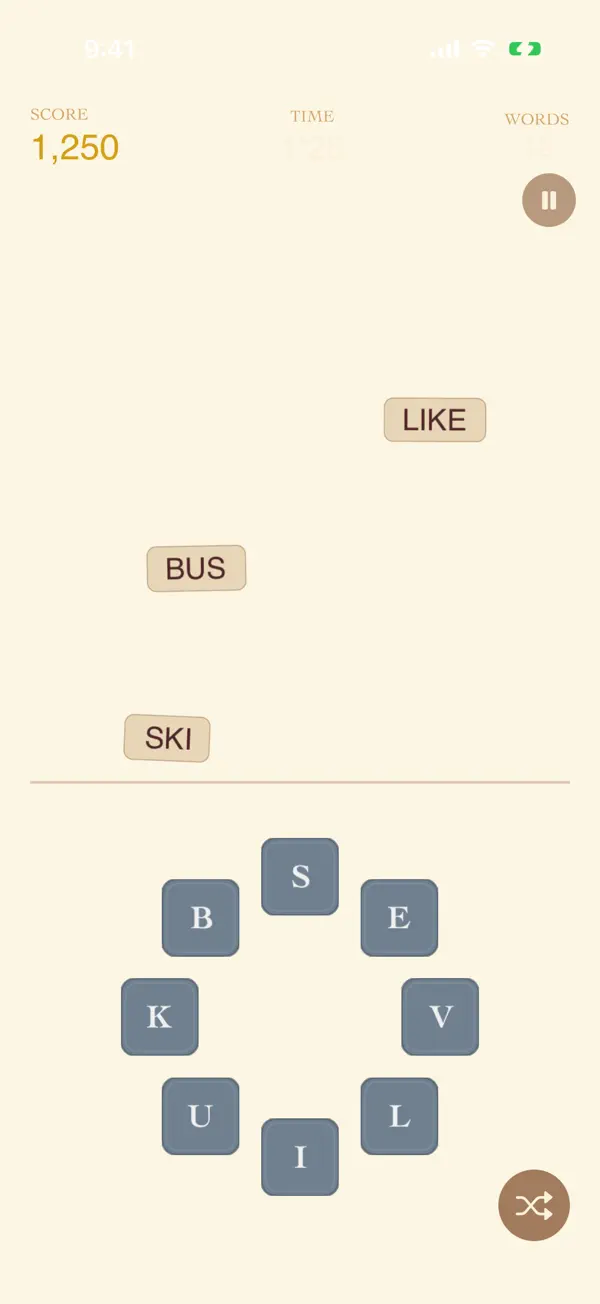Image resolution: width=600 pixels, height=1304 pixels.
Task: Select the U letter tile
Action: pyautogui.click(x=201, y=1115)
